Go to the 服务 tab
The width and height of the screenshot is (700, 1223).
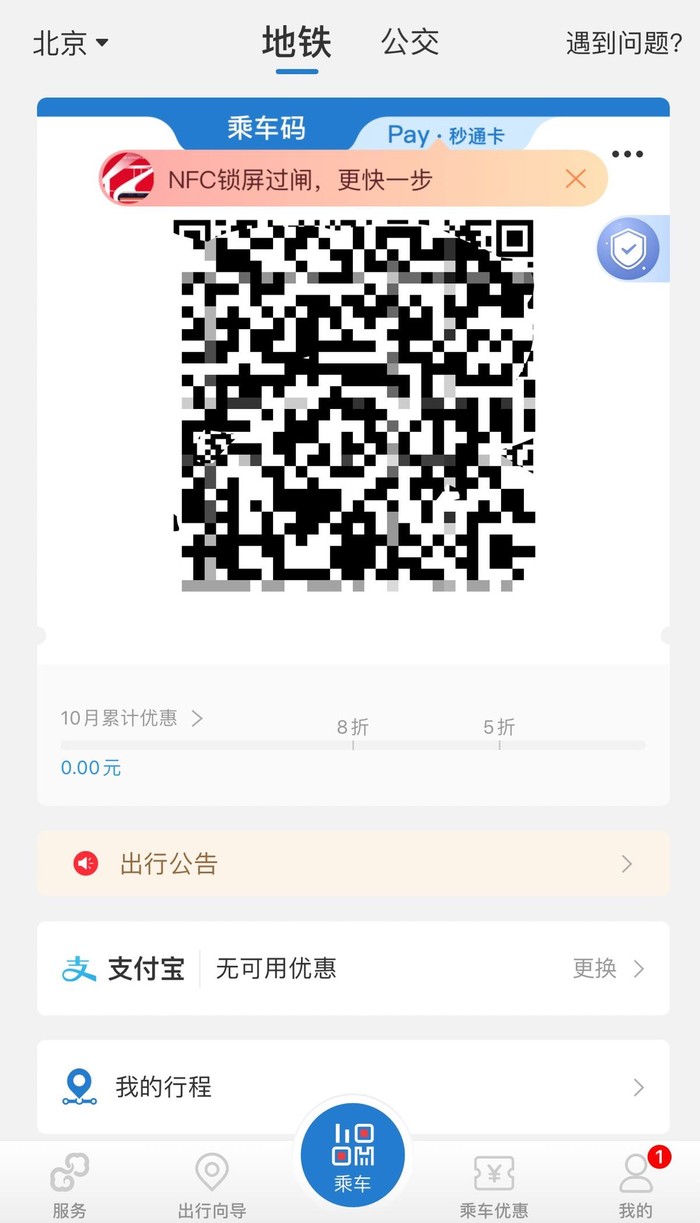(70, 1185)
